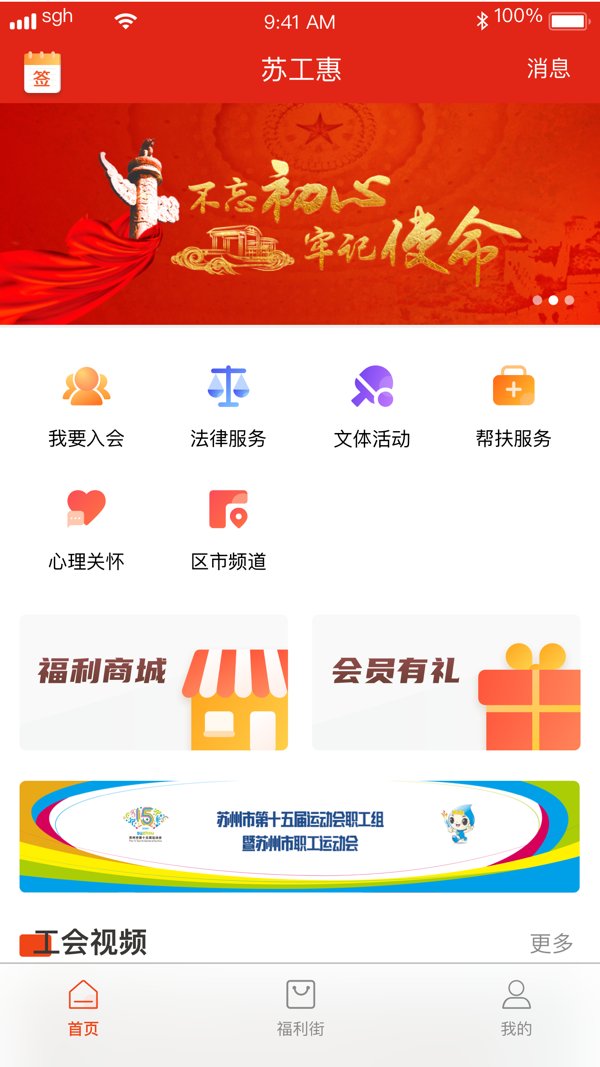Open the 不忘初心 banner
Screen dimensions: 600x1067
(x=300, y=215)
